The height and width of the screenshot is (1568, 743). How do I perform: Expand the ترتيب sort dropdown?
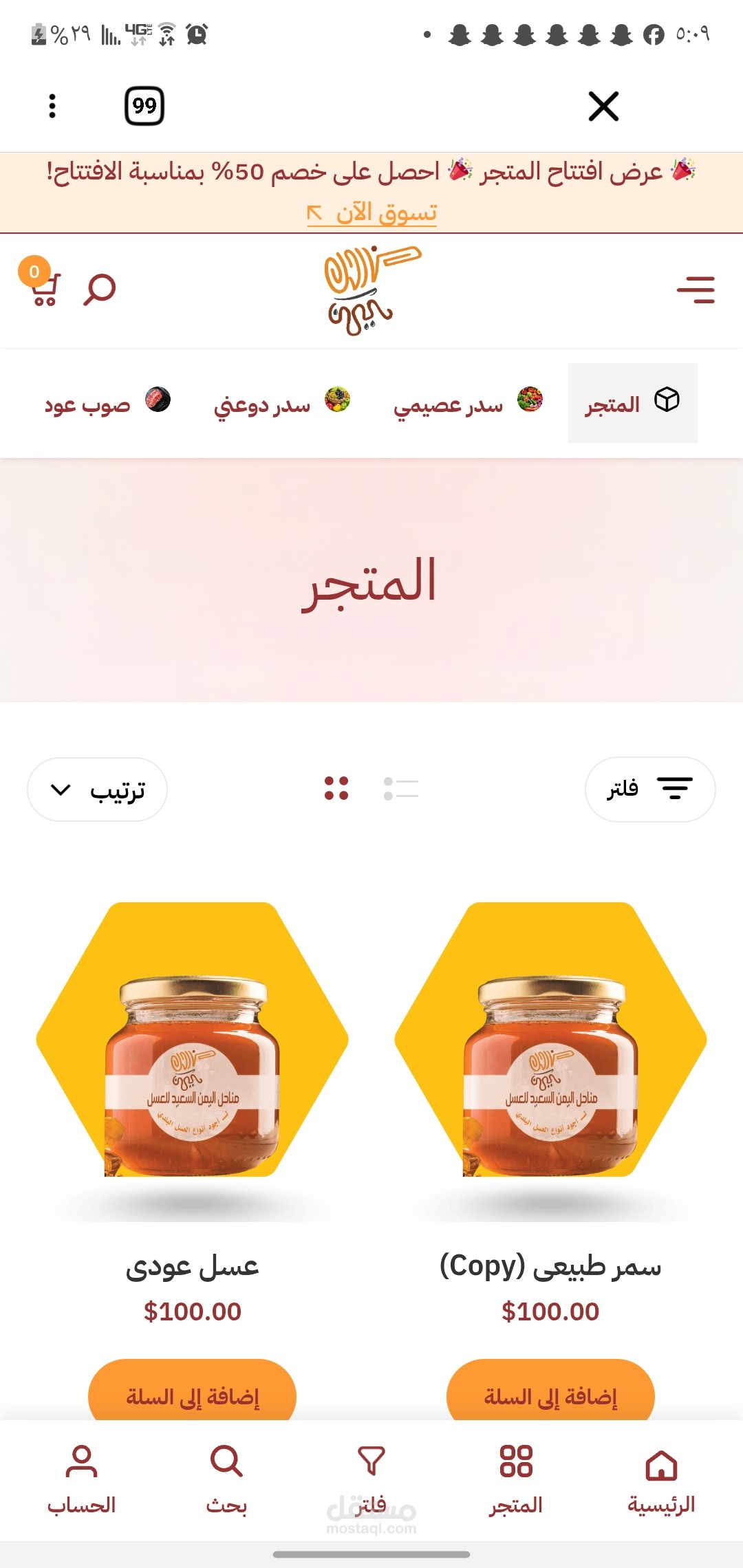[x=97, y=790]
